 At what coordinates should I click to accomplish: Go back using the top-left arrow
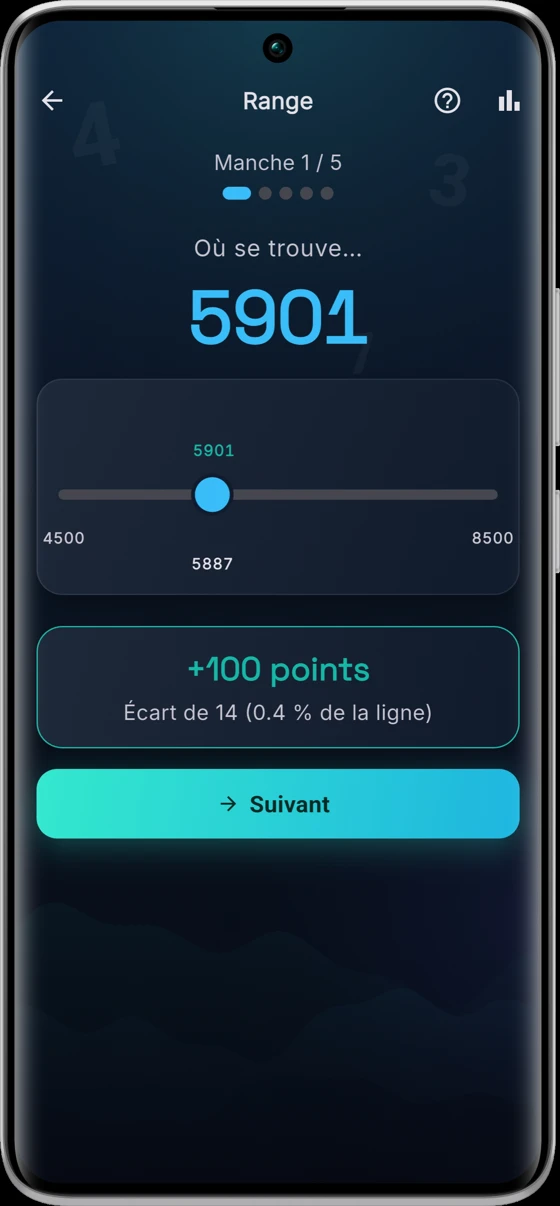click(x=52, y=101)
